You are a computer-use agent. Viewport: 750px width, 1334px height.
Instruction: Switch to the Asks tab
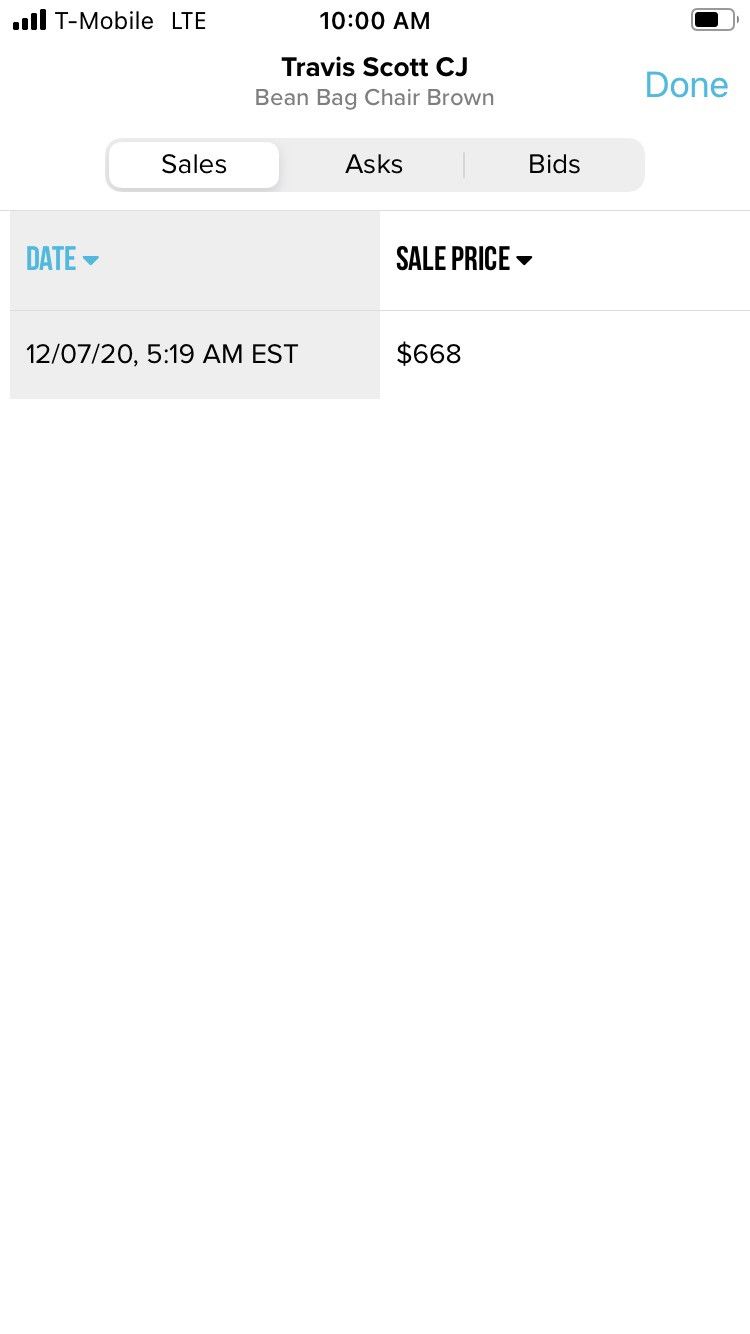[x=374, y=165]
